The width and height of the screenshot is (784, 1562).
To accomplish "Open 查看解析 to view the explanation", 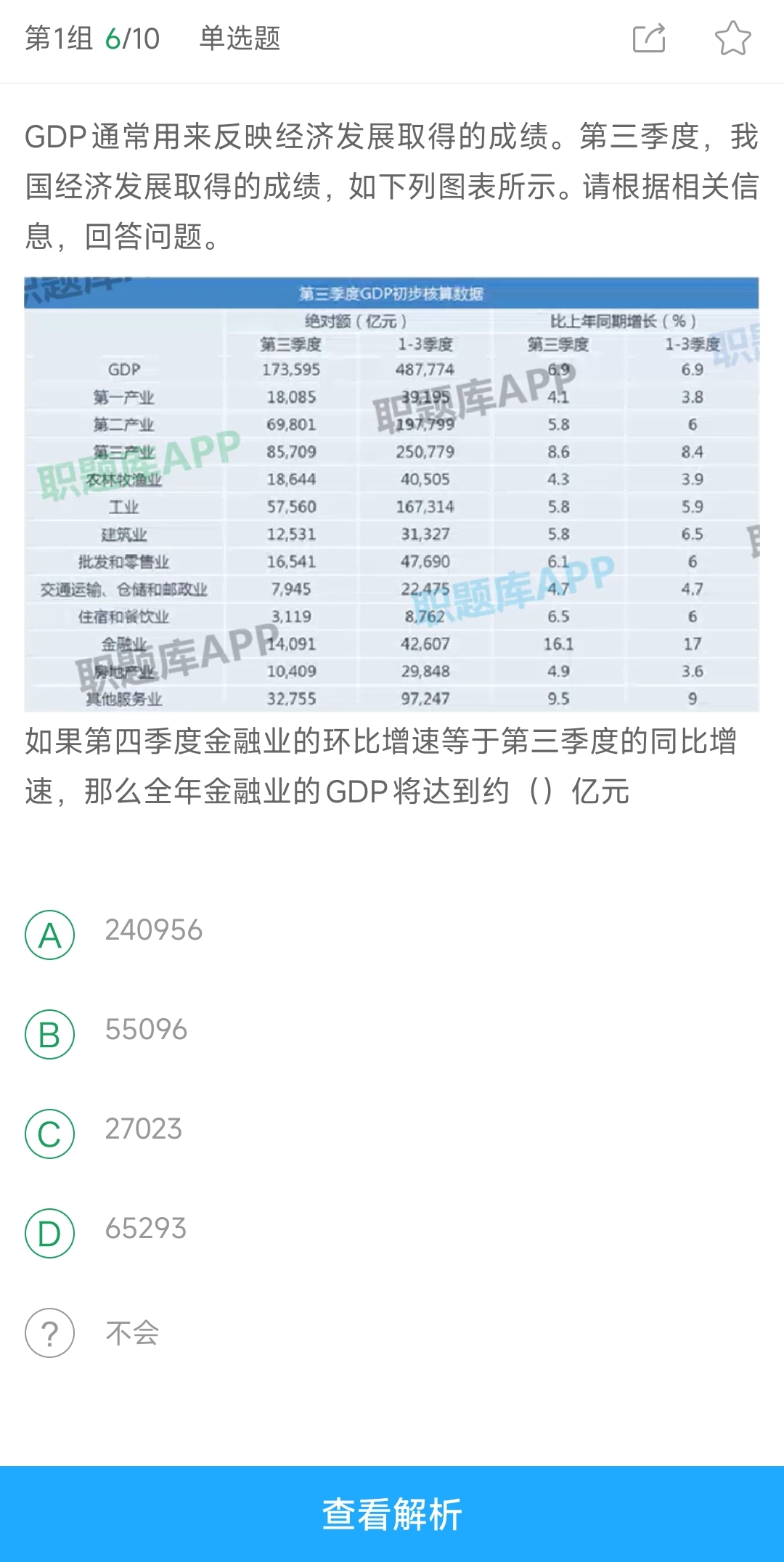I will (392, 1514).
